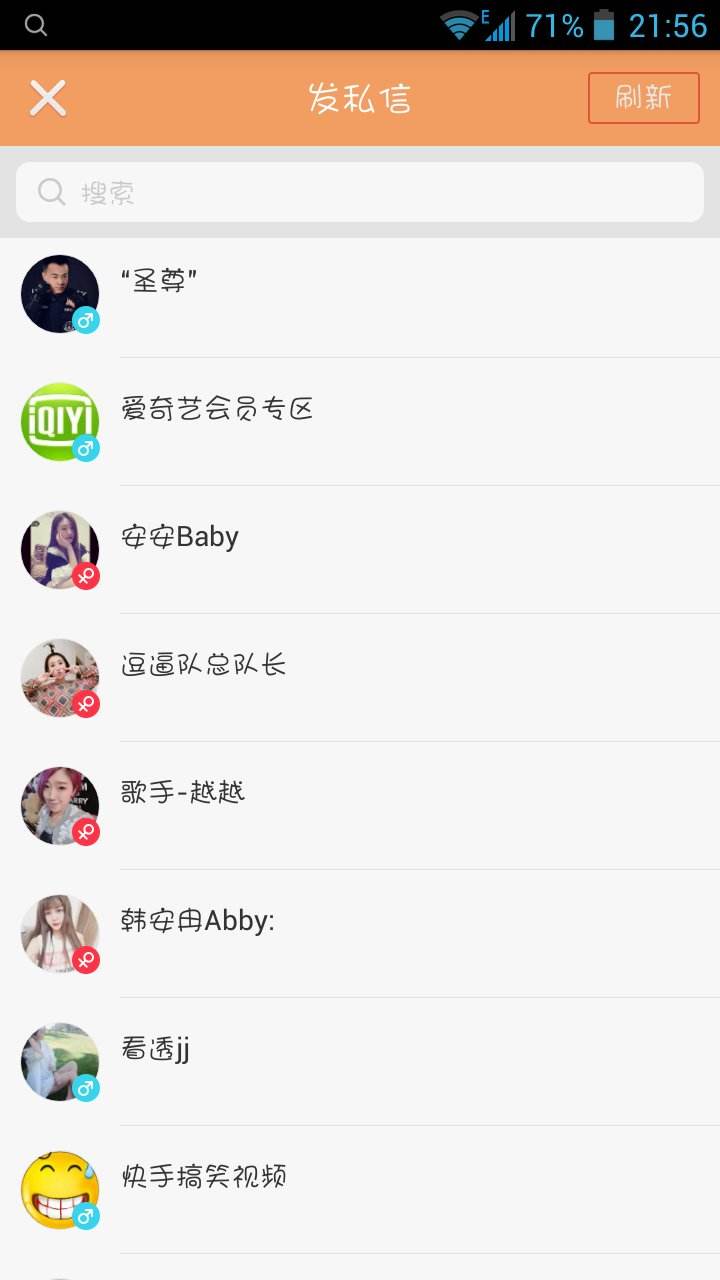
Task: Tap the 刷新 refresh button
Action: click(x=643, y=97)
